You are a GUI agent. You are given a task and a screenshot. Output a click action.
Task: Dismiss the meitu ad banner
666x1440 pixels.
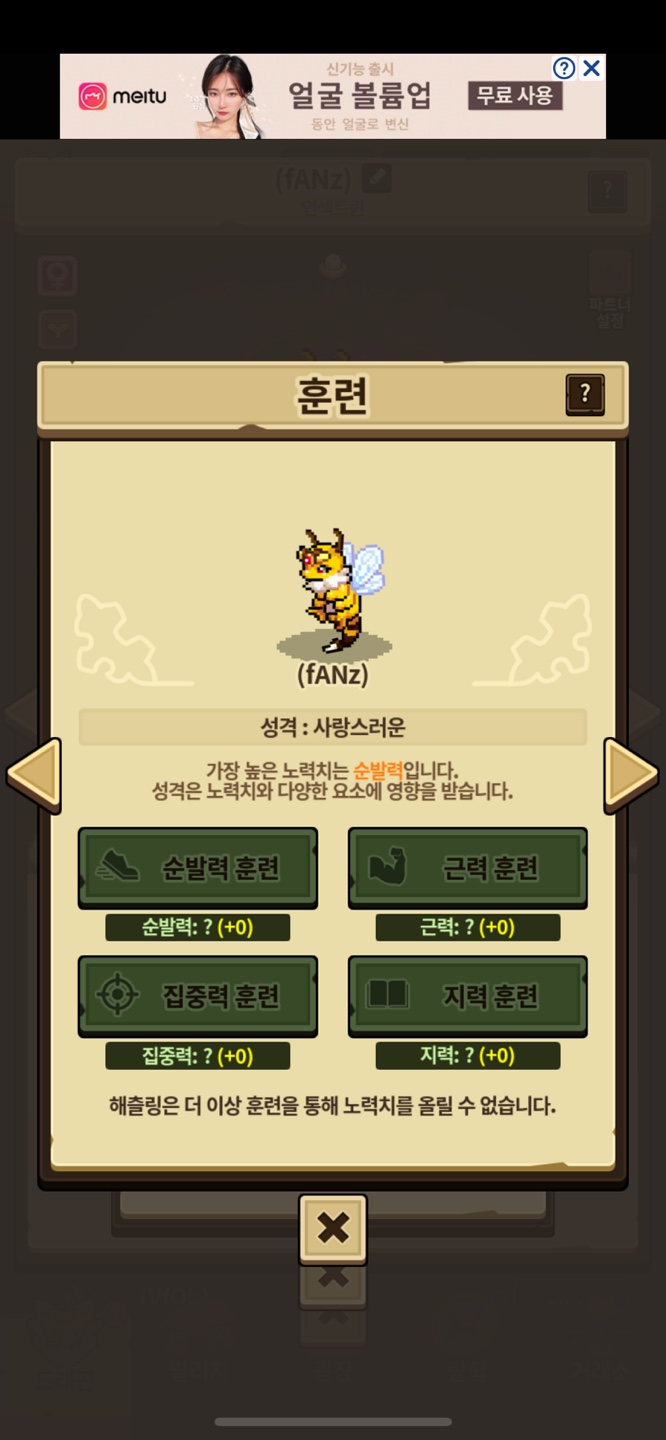[592, 68]
